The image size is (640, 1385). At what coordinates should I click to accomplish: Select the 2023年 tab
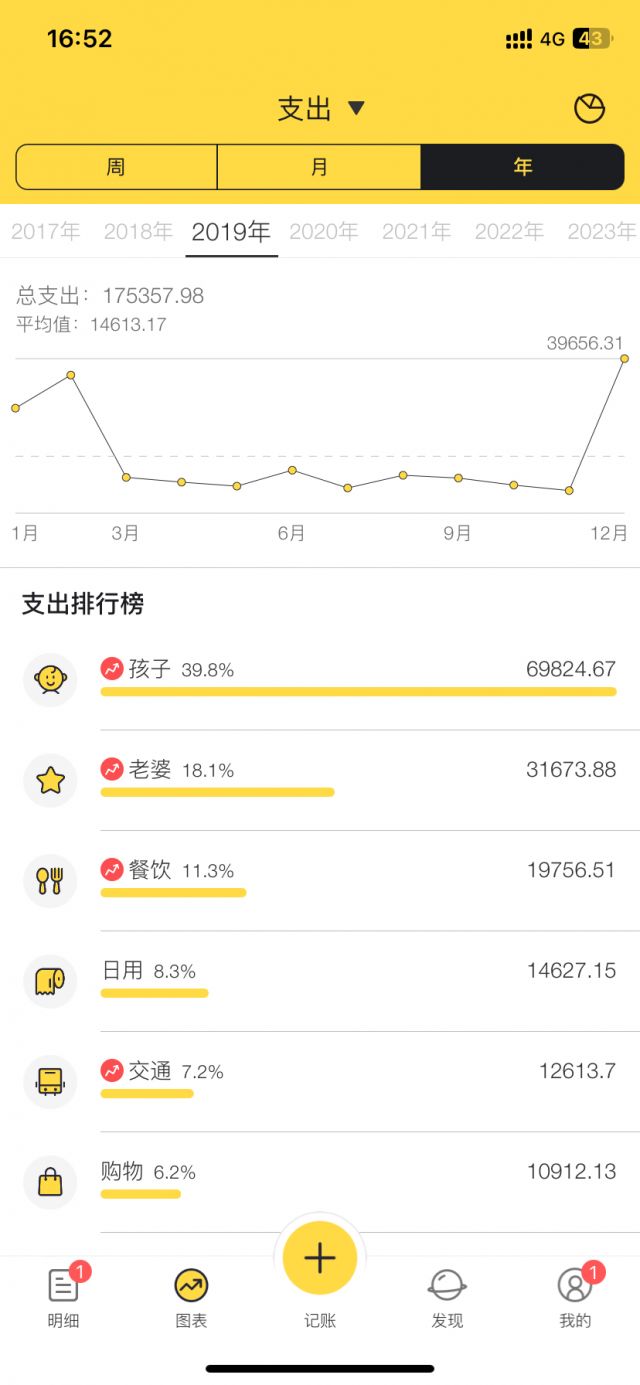pyautogui.click(x=601, y=232)
